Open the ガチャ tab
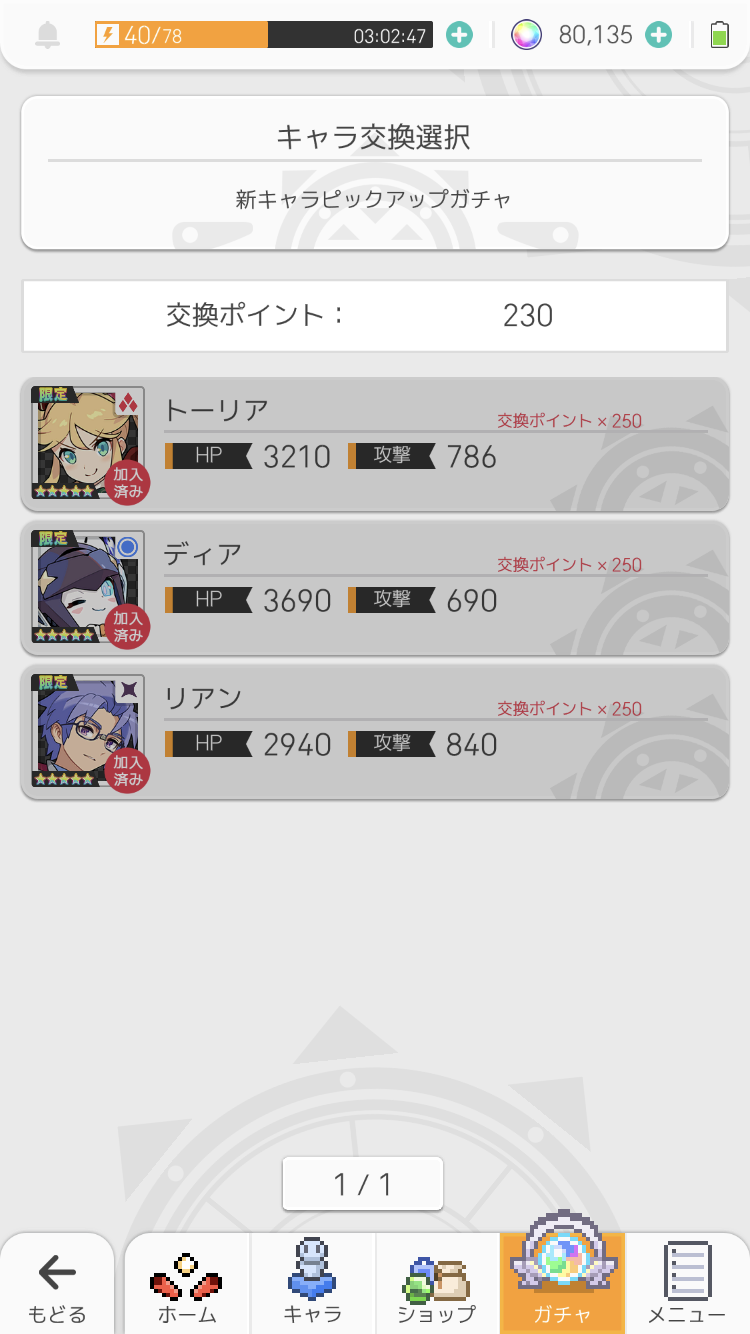The width and height of the screenshot is (750, 1334). coord(562,1286)
